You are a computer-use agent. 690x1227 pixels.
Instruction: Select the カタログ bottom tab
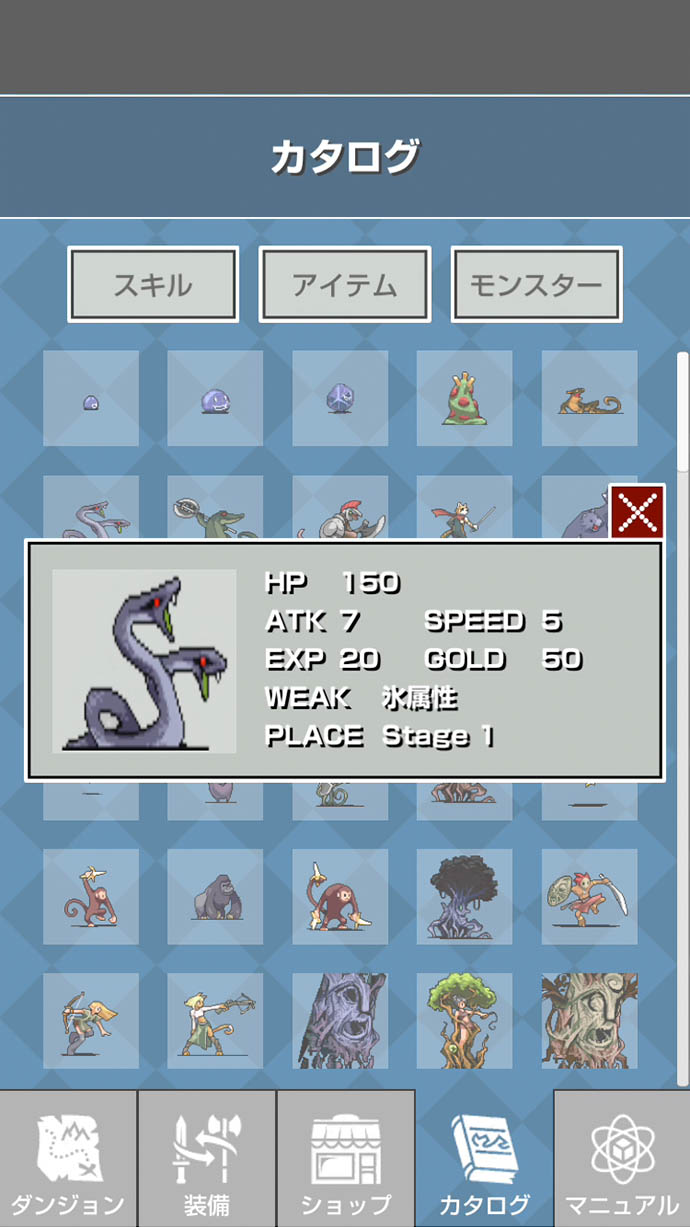click(x=484, y=1158)
